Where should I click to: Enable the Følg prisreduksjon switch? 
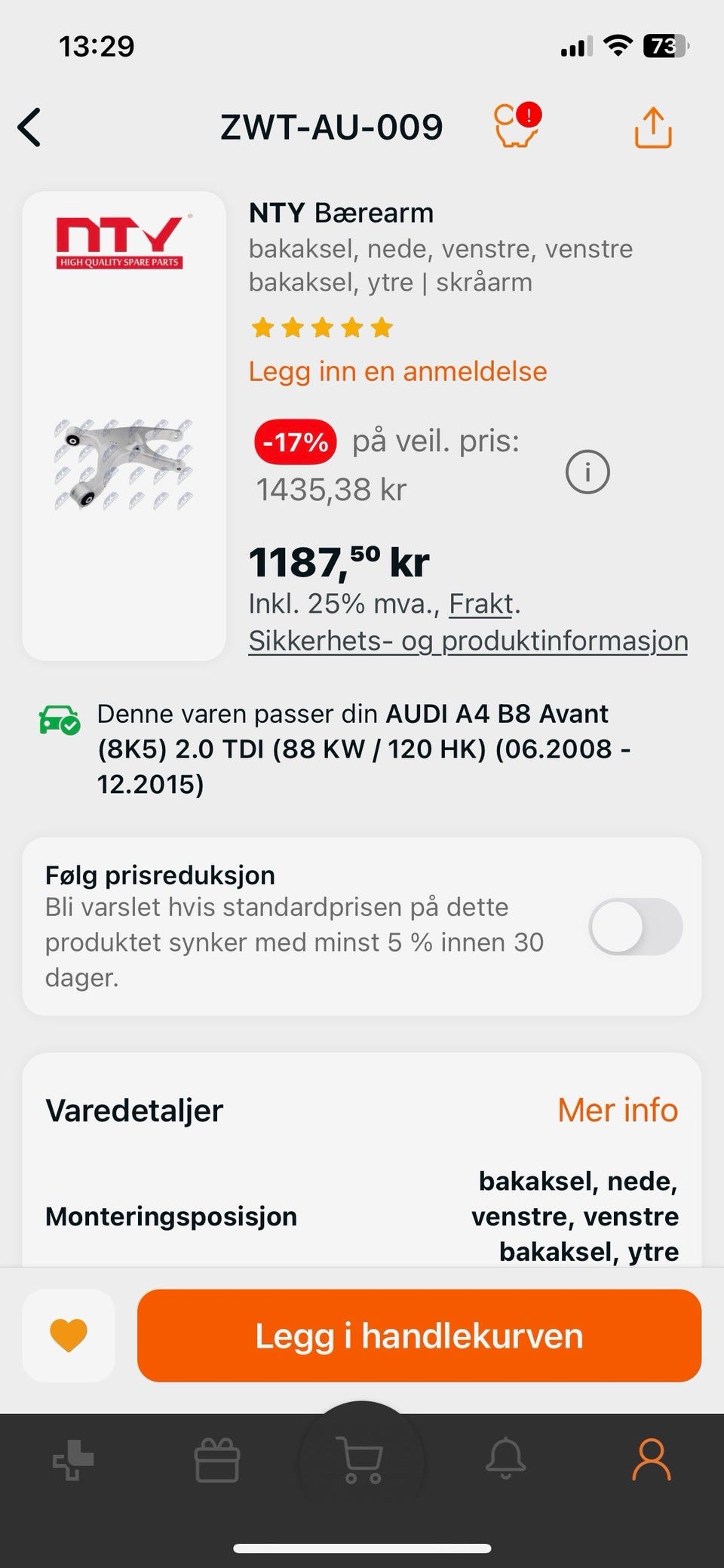coord(635,926)
